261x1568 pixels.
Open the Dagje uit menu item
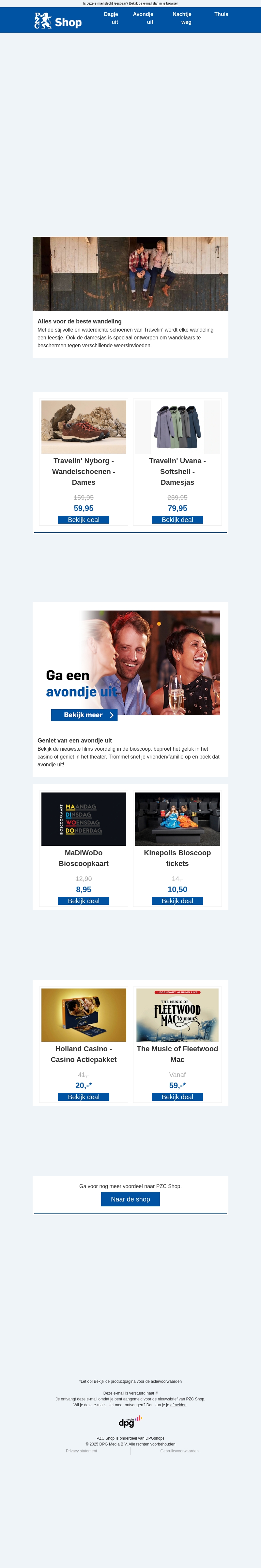pyautogui.click(x=111, y=18)
